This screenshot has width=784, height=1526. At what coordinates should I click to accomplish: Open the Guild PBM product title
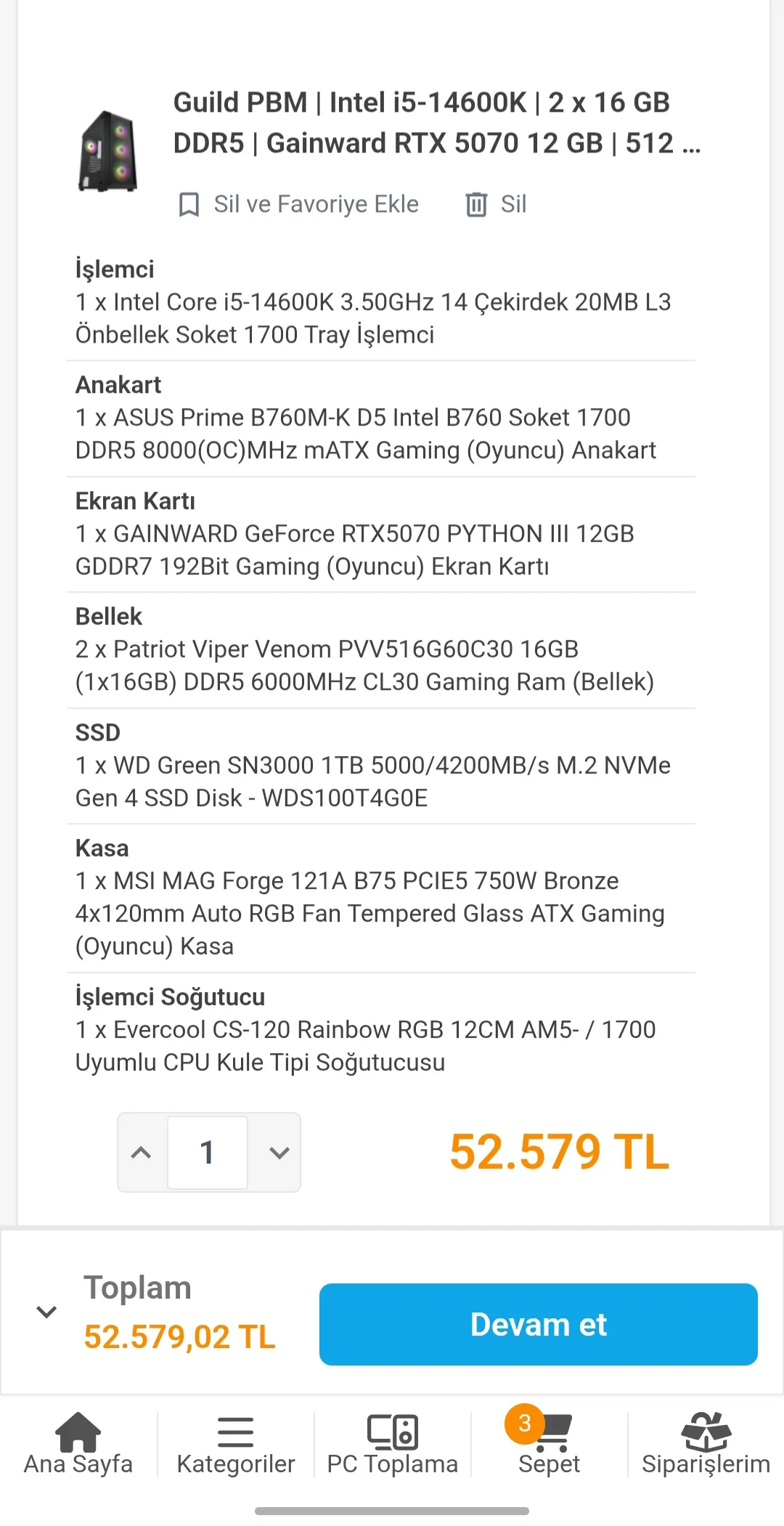pyautogui.click(x=436, y=123)
